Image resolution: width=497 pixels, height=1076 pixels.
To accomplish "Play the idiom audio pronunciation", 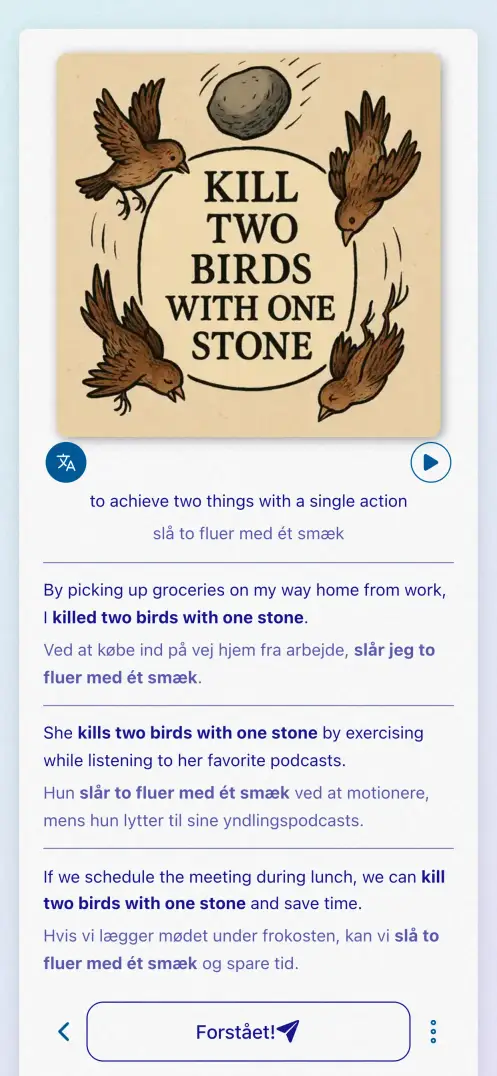I will pos(431,463).
